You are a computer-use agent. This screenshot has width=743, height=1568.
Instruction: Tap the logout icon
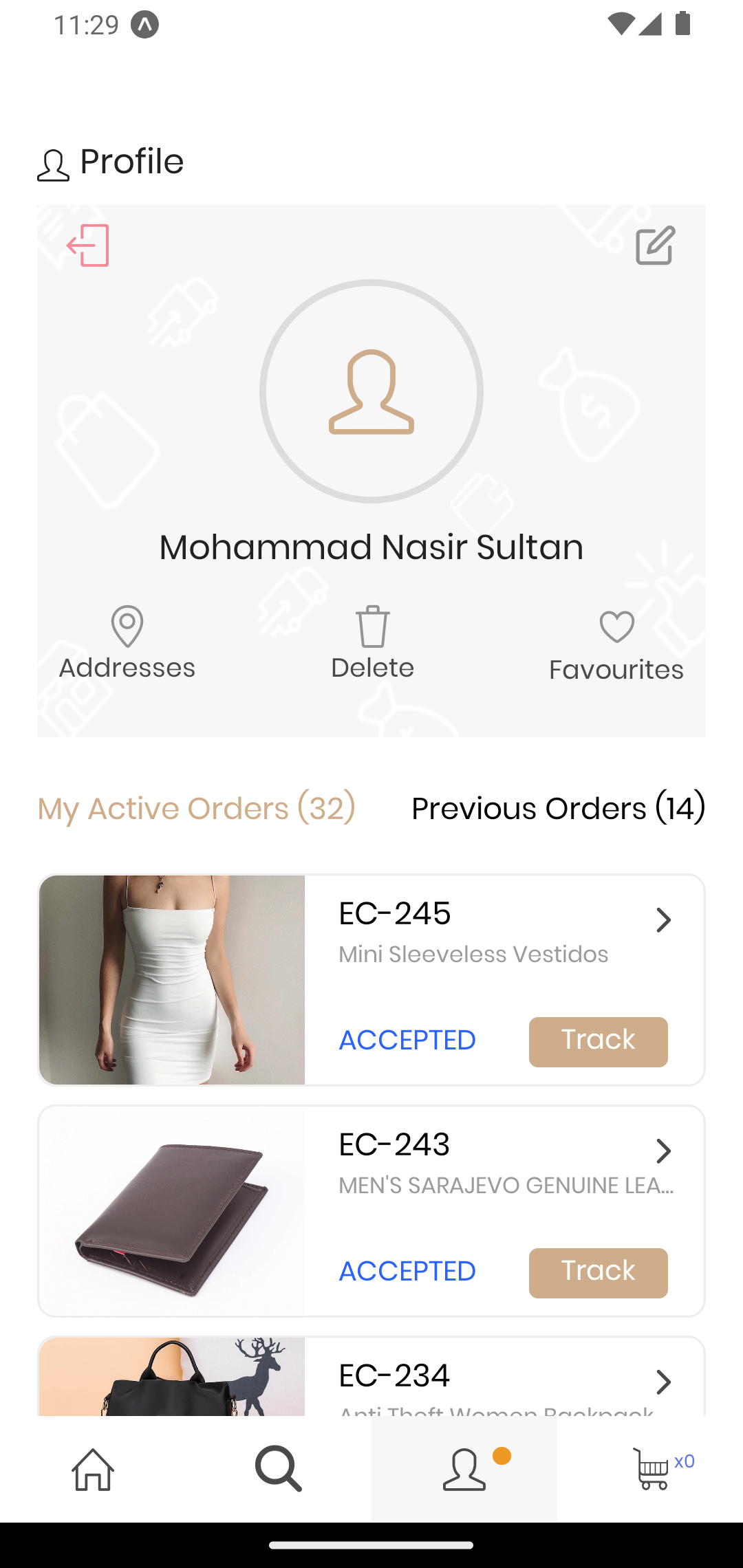click(88, 246)
